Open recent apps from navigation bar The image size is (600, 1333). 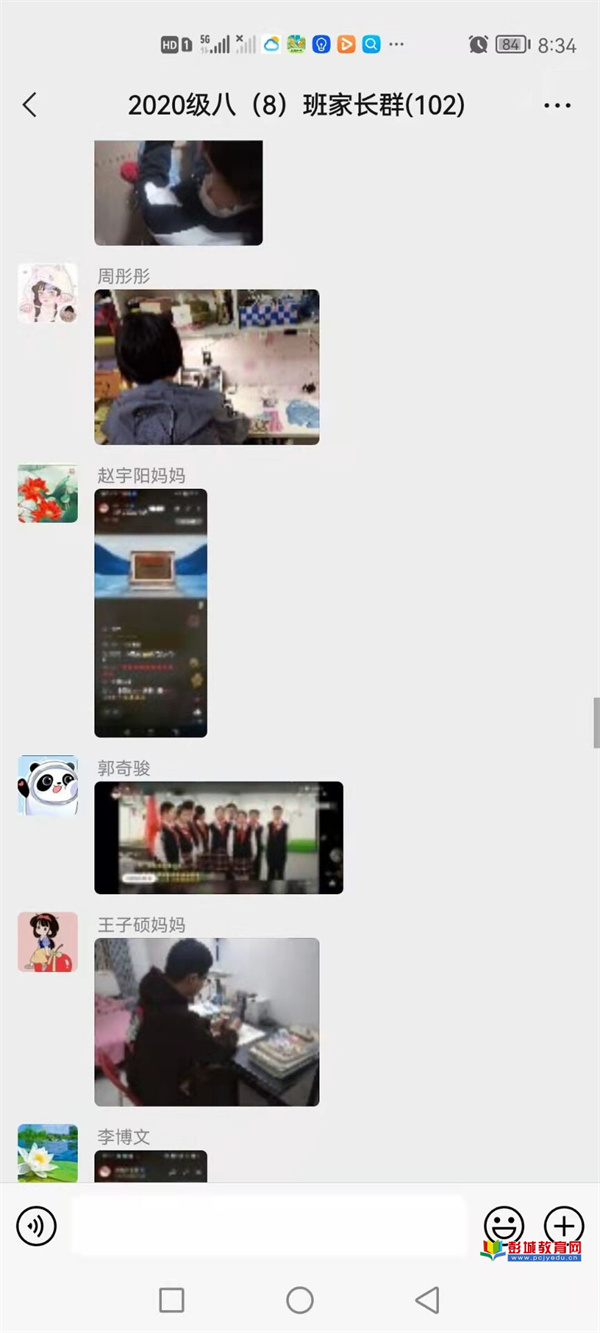(x=172, y=1300)
